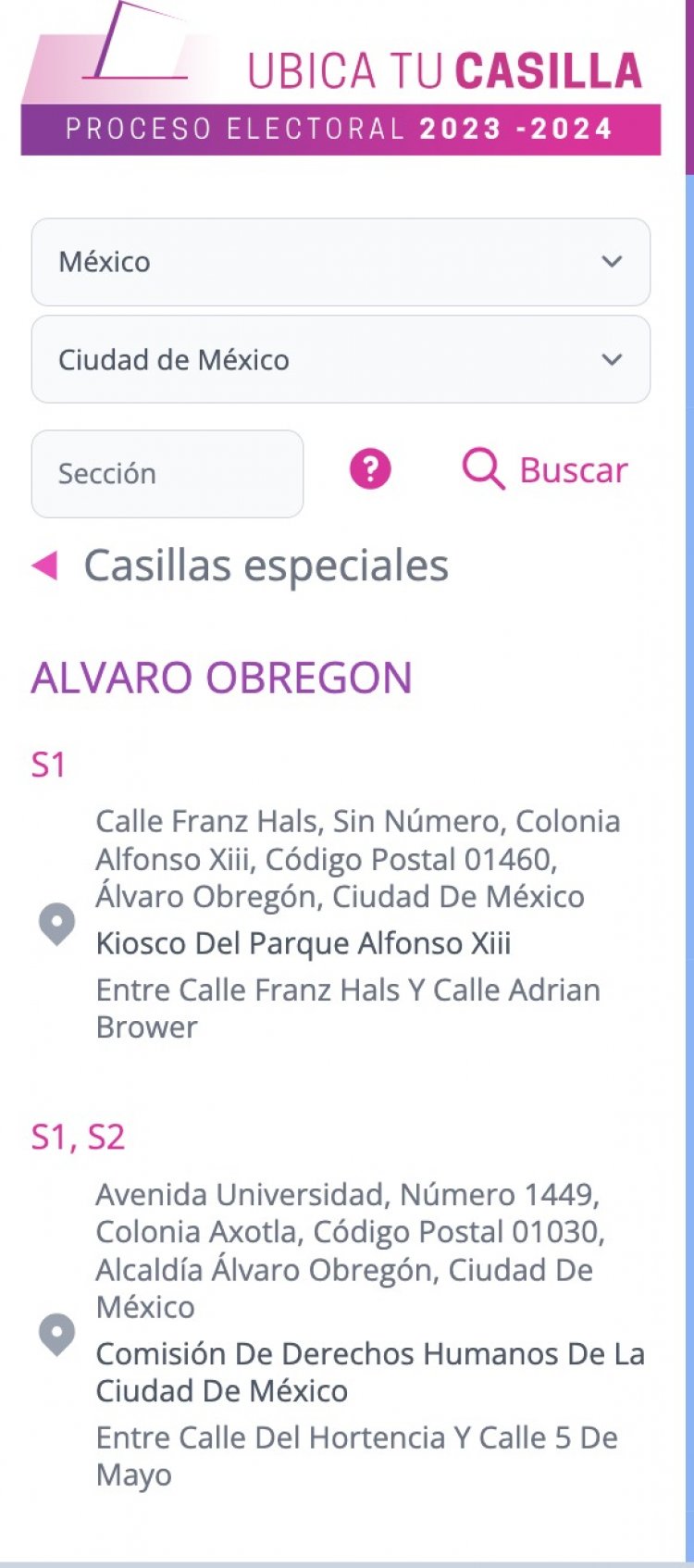This screenshot has height=1568, width=694.
Task: Select the UBICA TU CASILLA header banner
Action: click(444, 67)
